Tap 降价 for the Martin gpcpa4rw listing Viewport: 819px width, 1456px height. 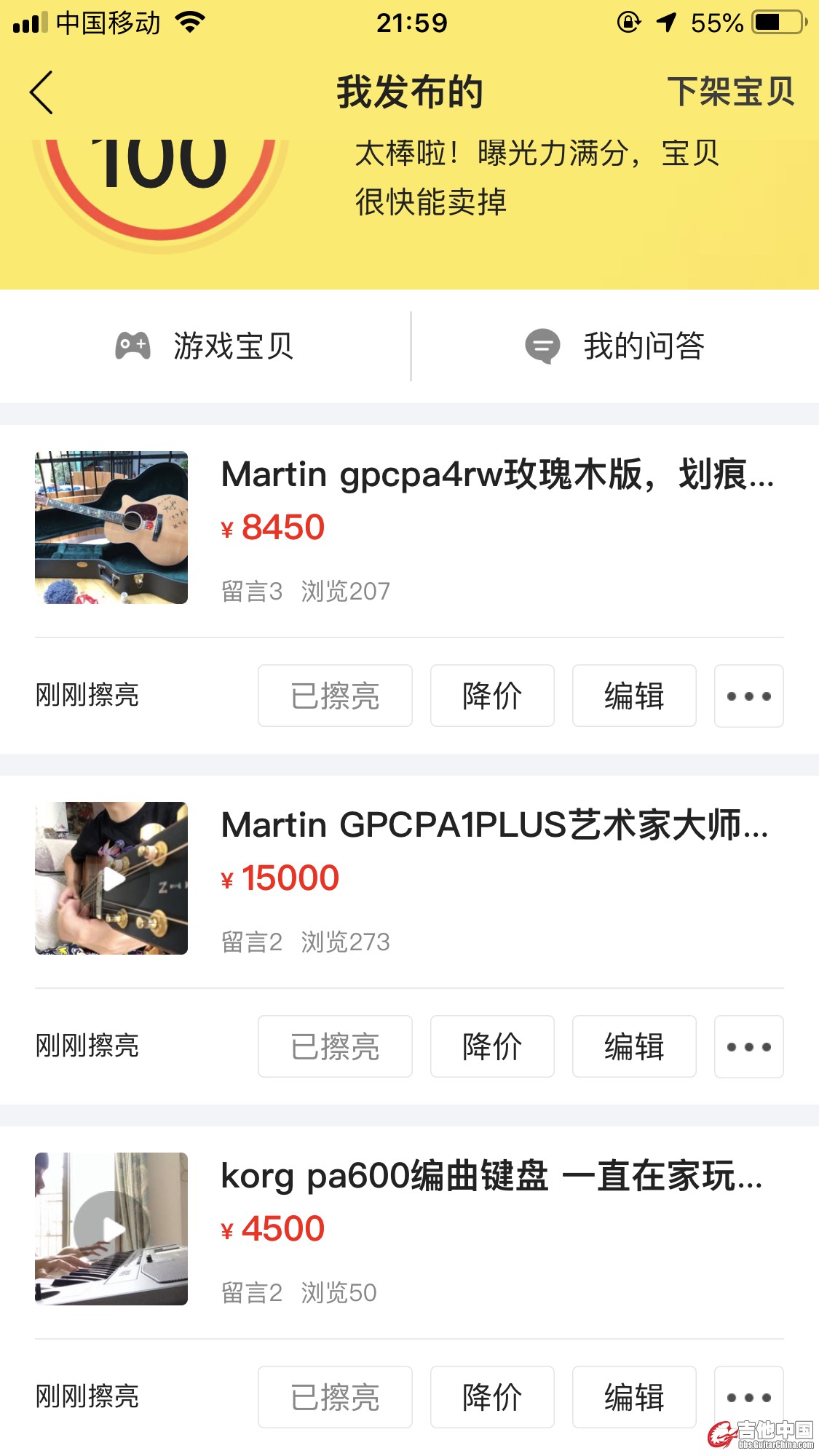coord(492,696)
